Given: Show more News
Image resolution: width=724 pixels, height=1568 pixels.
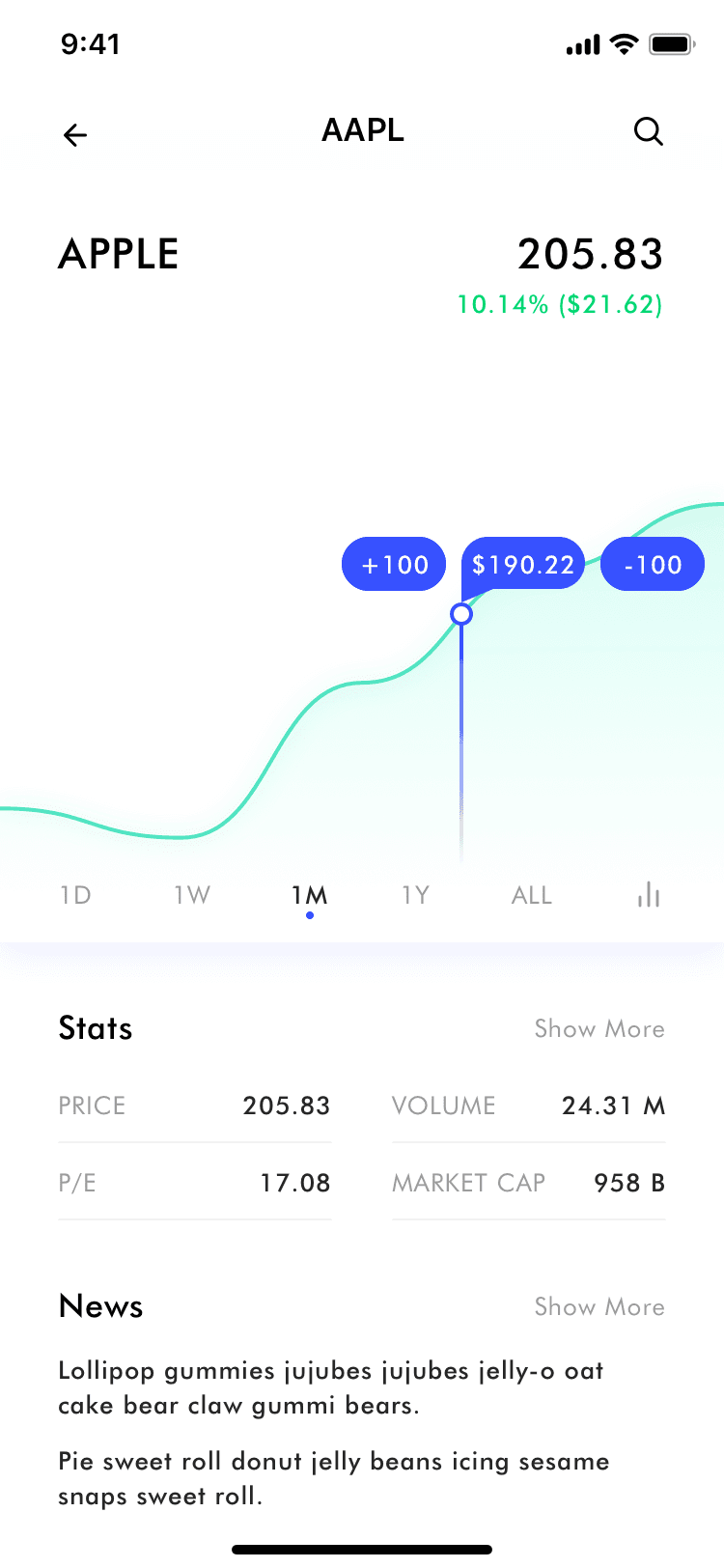Looking at the screenshot, I should pyautogui.click(x=599, y=1306).
